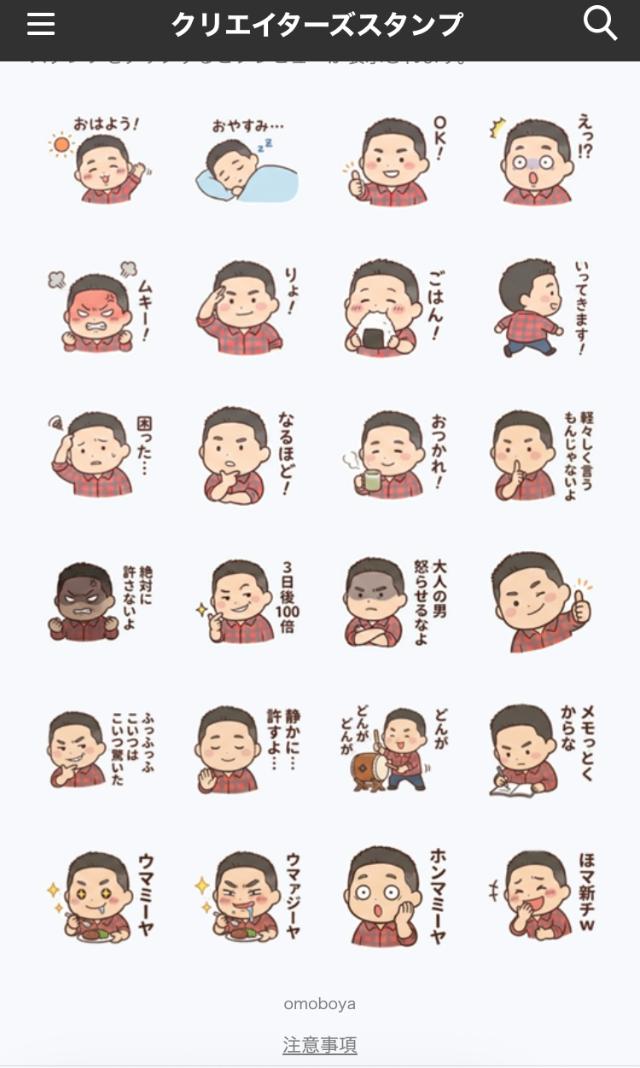
Task: Open the hamburger menu
Action: (41, 24)
